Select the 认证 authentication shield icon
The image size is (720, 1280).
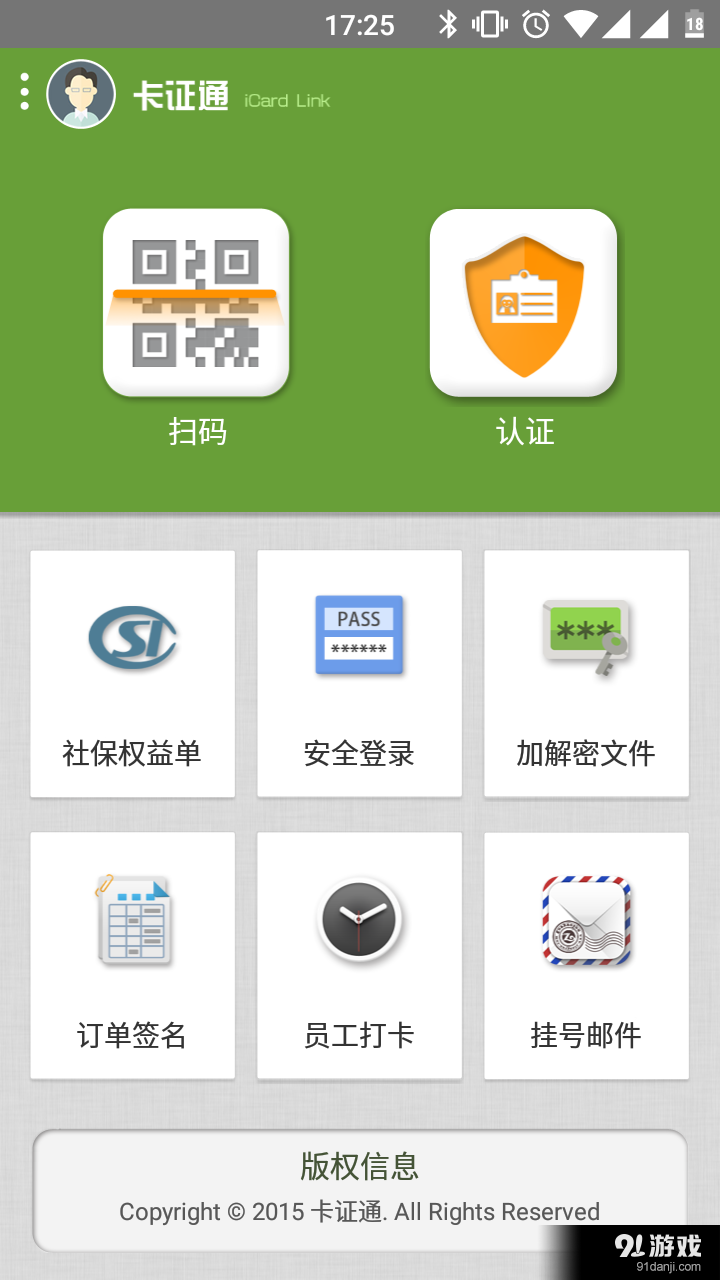523,303
